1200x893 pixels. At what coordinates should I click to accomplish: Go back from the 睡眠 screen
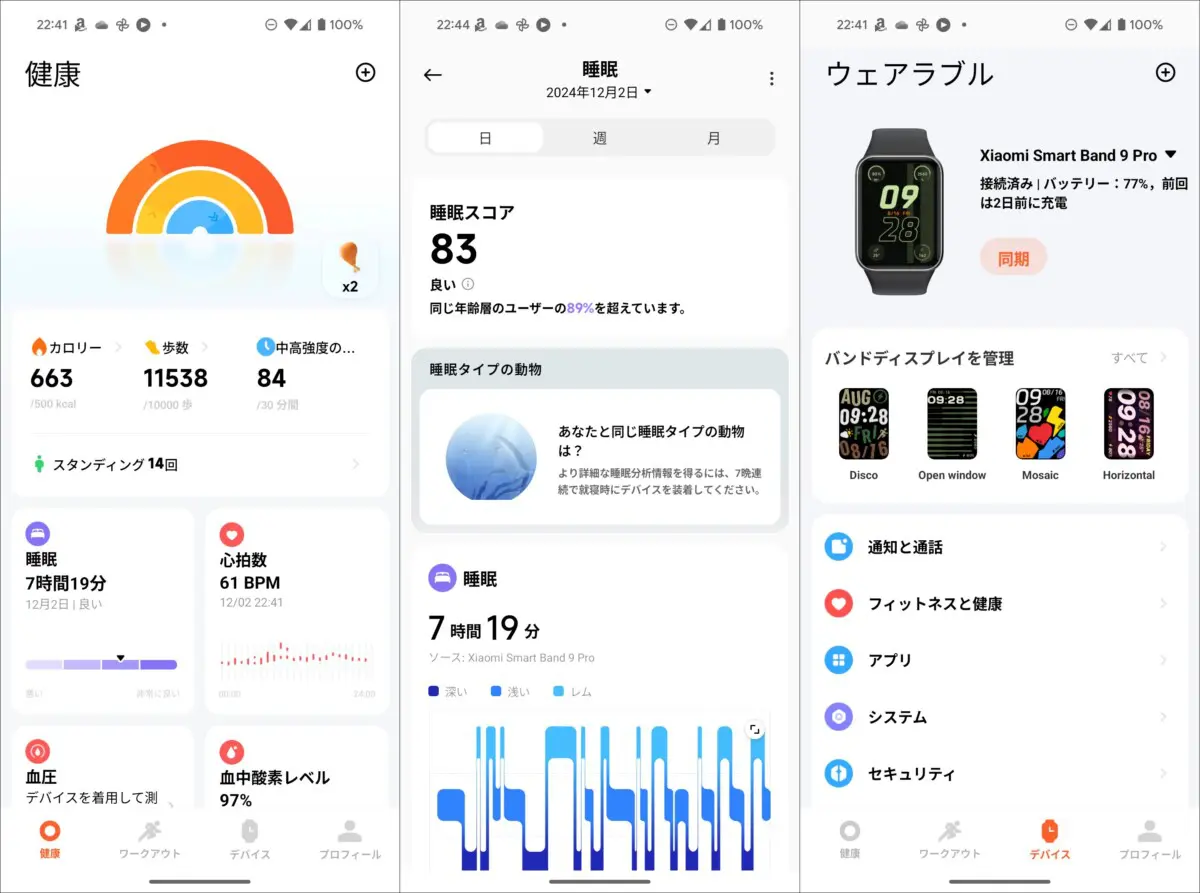(x=432, y=75)
